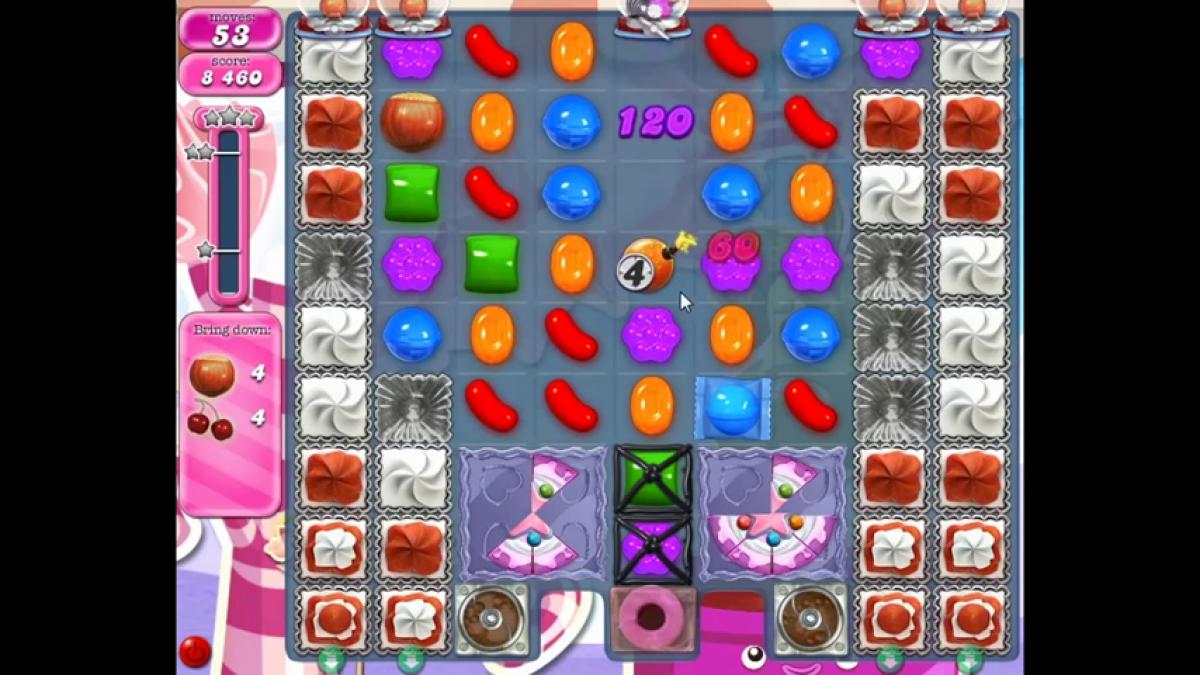The image size is (1200, 675).
Task: Select the orange bomb candy showing 4
Action: [x=646, y=265]
